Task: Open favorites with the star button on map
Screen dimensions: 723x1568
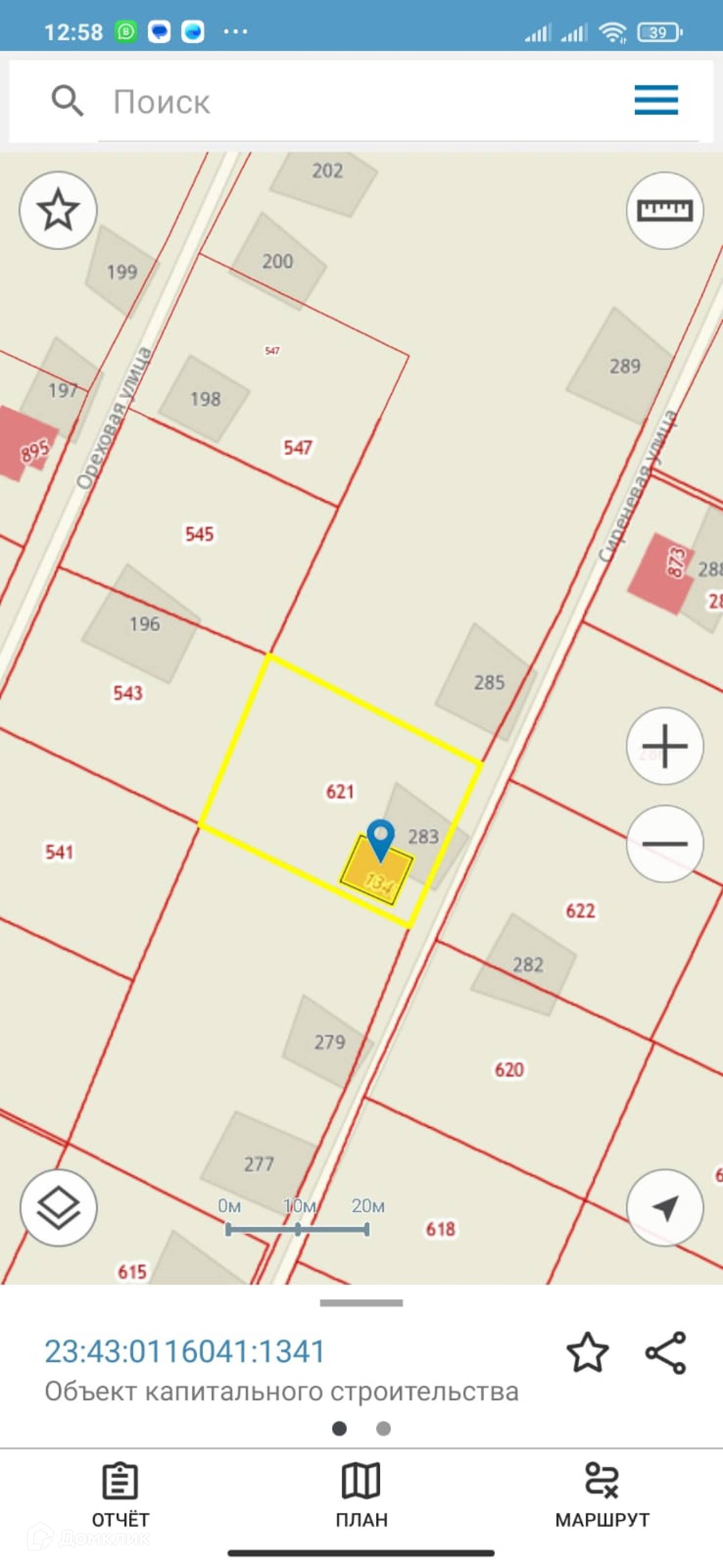Action: tap(58, 210)
